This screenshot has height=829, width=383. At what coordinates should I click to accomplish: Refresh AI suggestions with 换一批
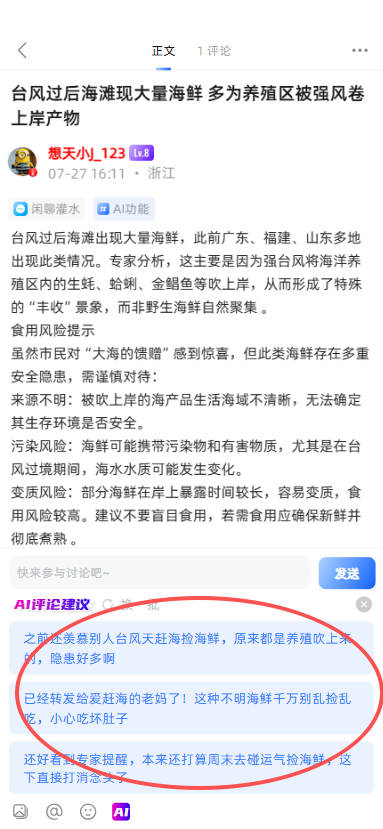coord(130,604)
